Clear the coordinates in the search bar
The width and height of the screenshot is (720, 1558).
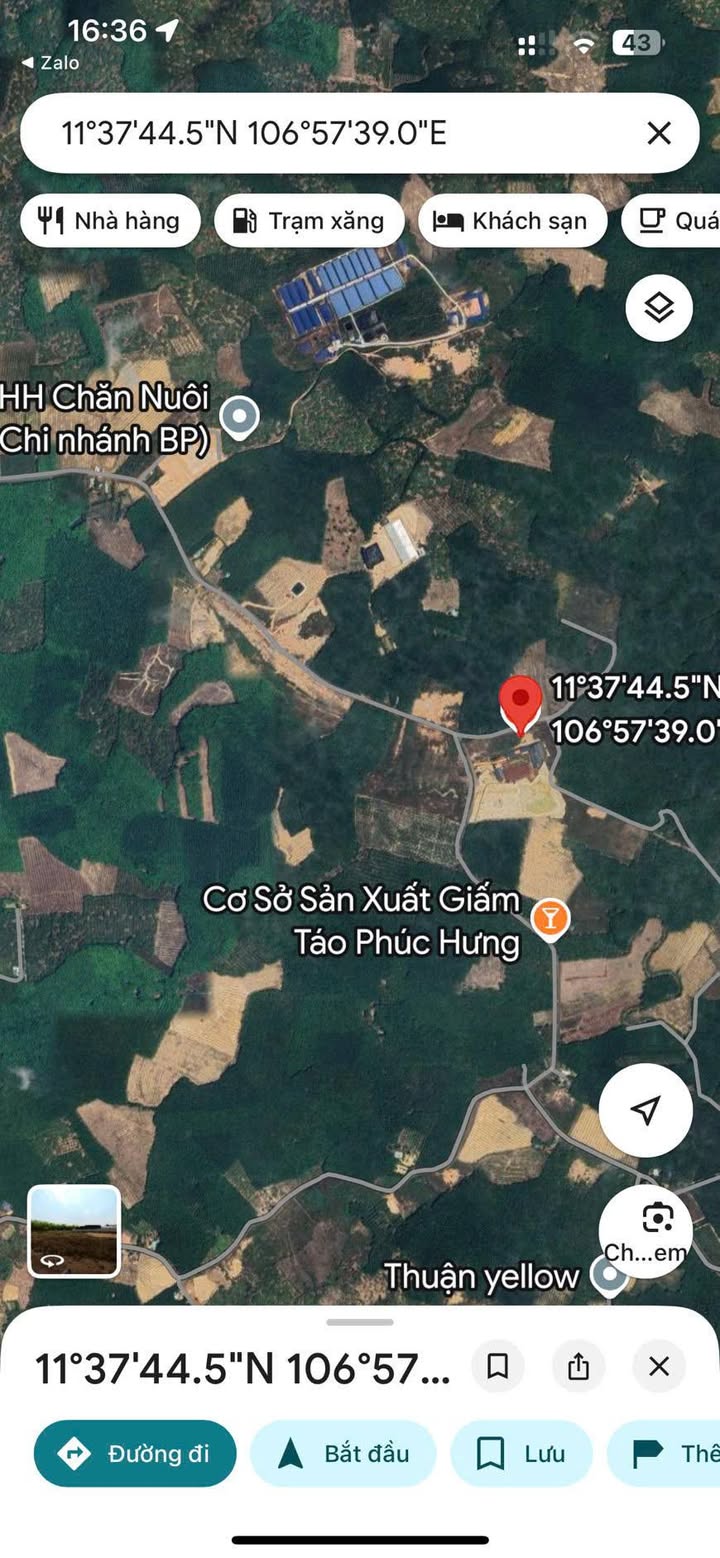pyautogui.click(x=658, y=133)
